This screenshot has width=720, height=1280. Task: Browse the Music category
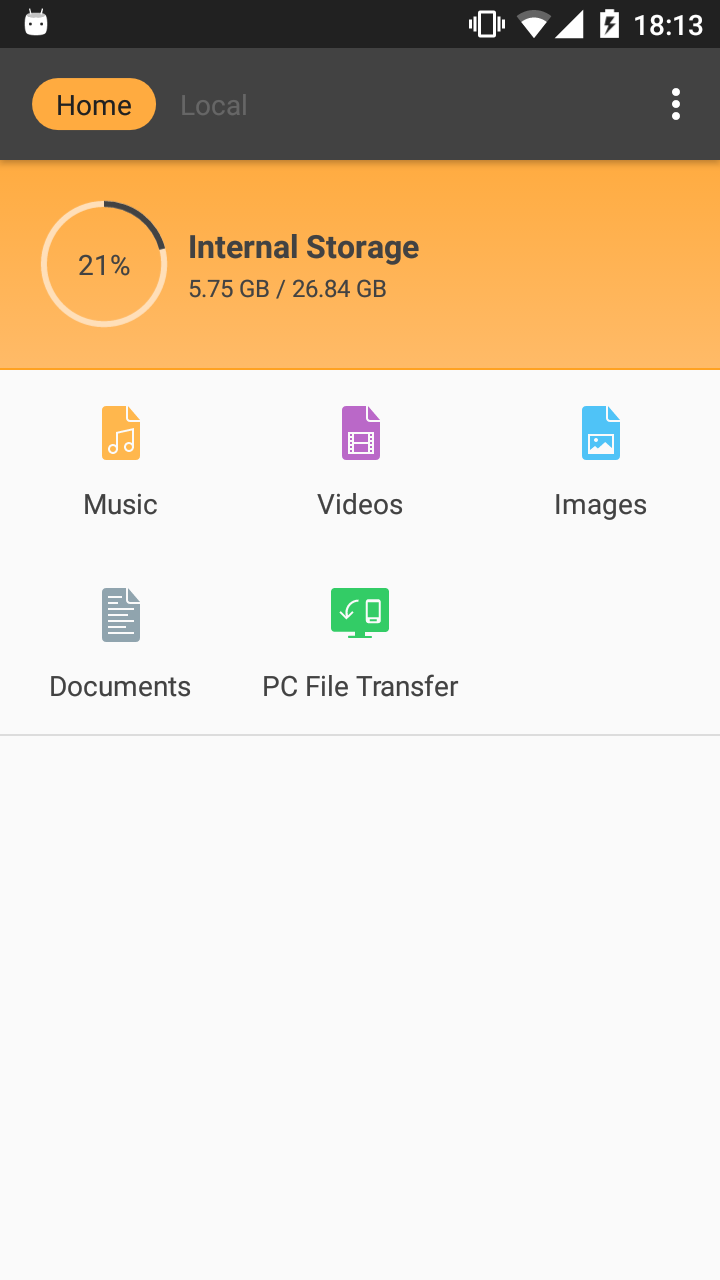120,461
